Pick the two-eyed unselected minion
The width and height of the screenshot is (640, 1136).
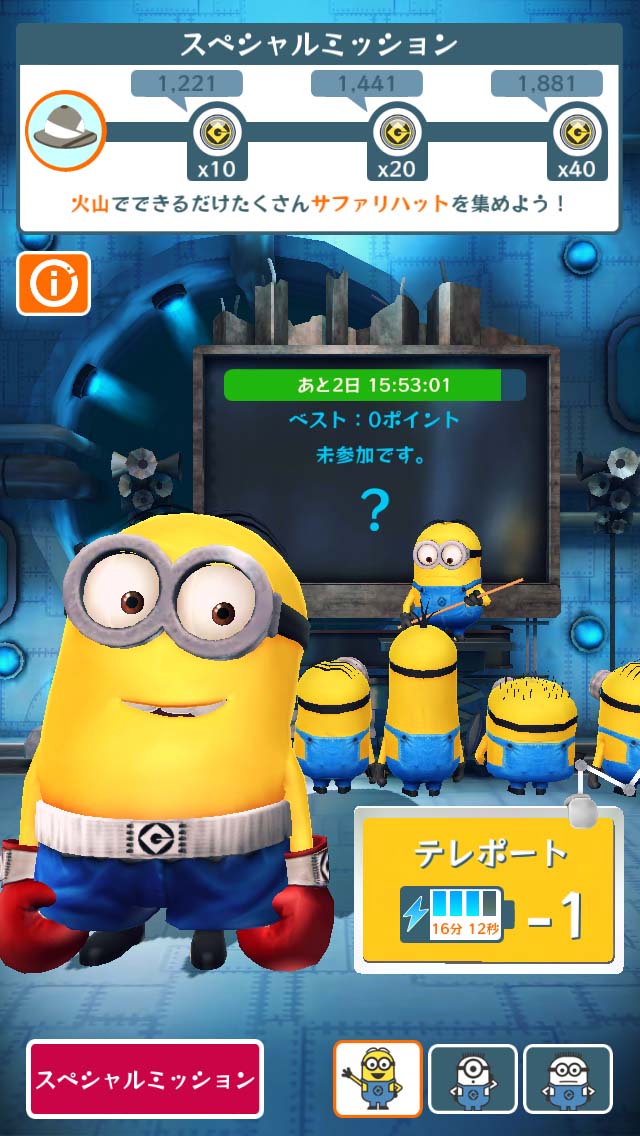(568, 1079)
